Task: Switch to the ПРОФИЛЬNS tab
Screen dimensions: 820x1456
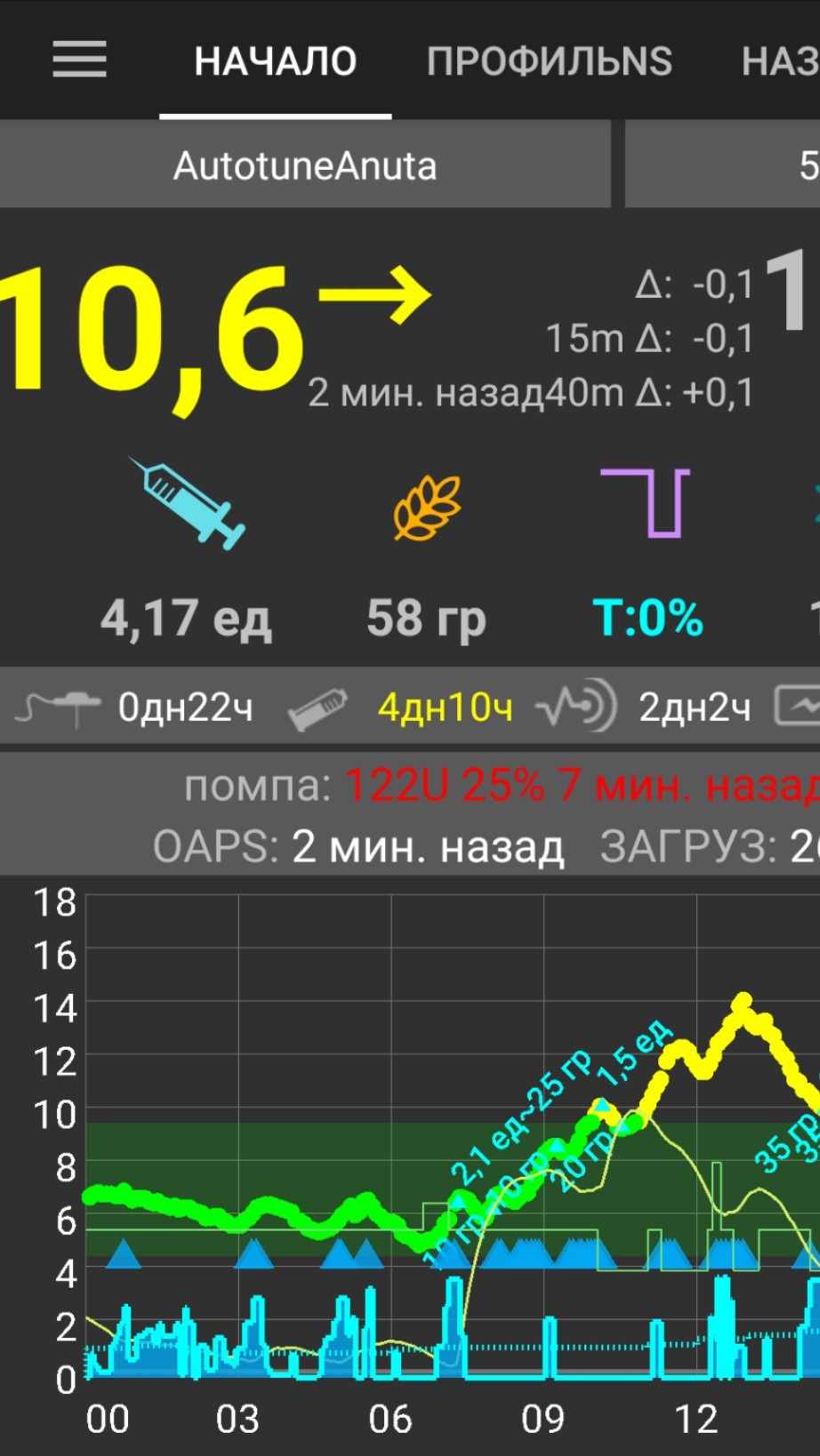Action: pos(550,61)
